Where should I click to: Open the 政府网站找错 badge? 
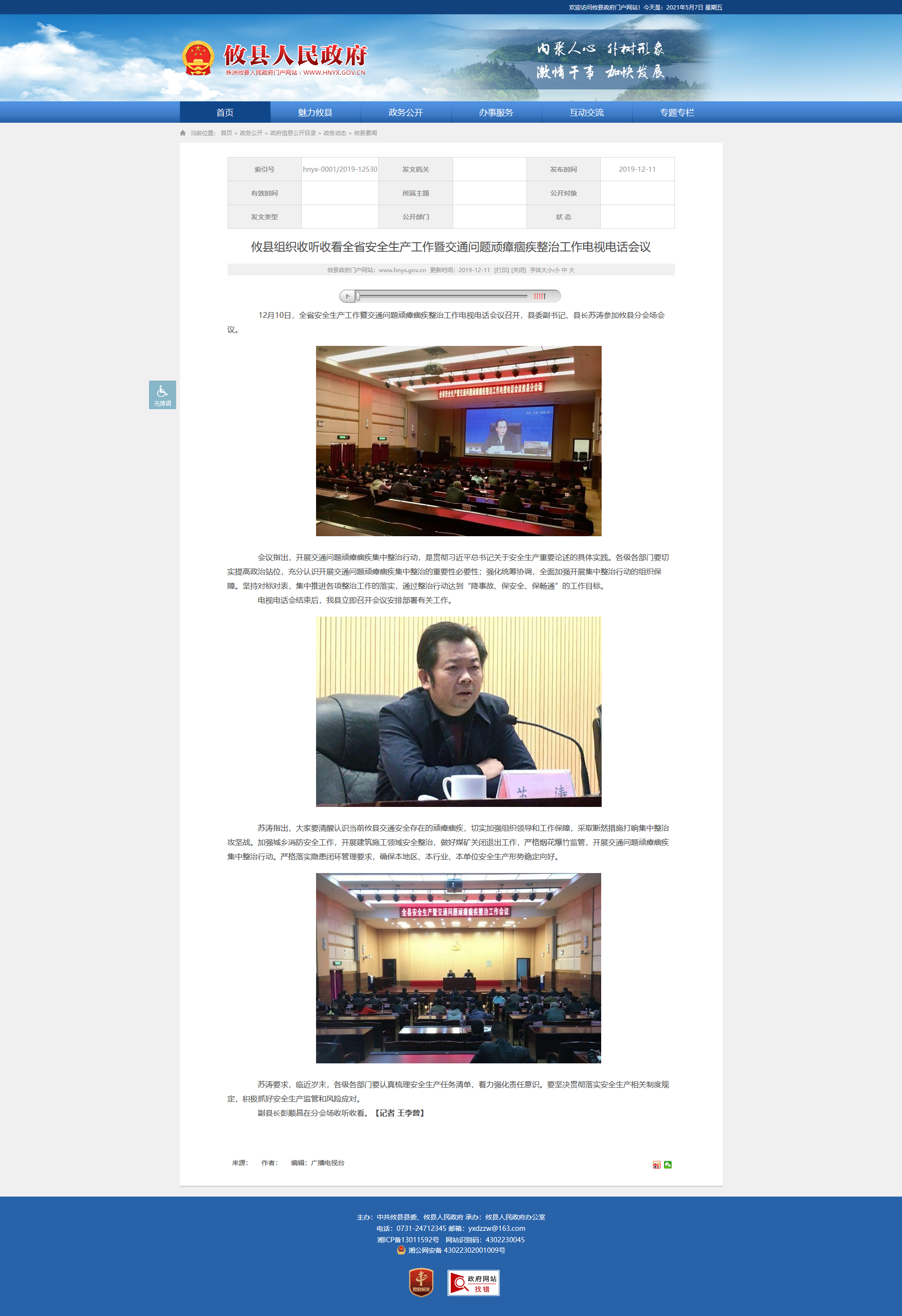[x=474, y=1283]
